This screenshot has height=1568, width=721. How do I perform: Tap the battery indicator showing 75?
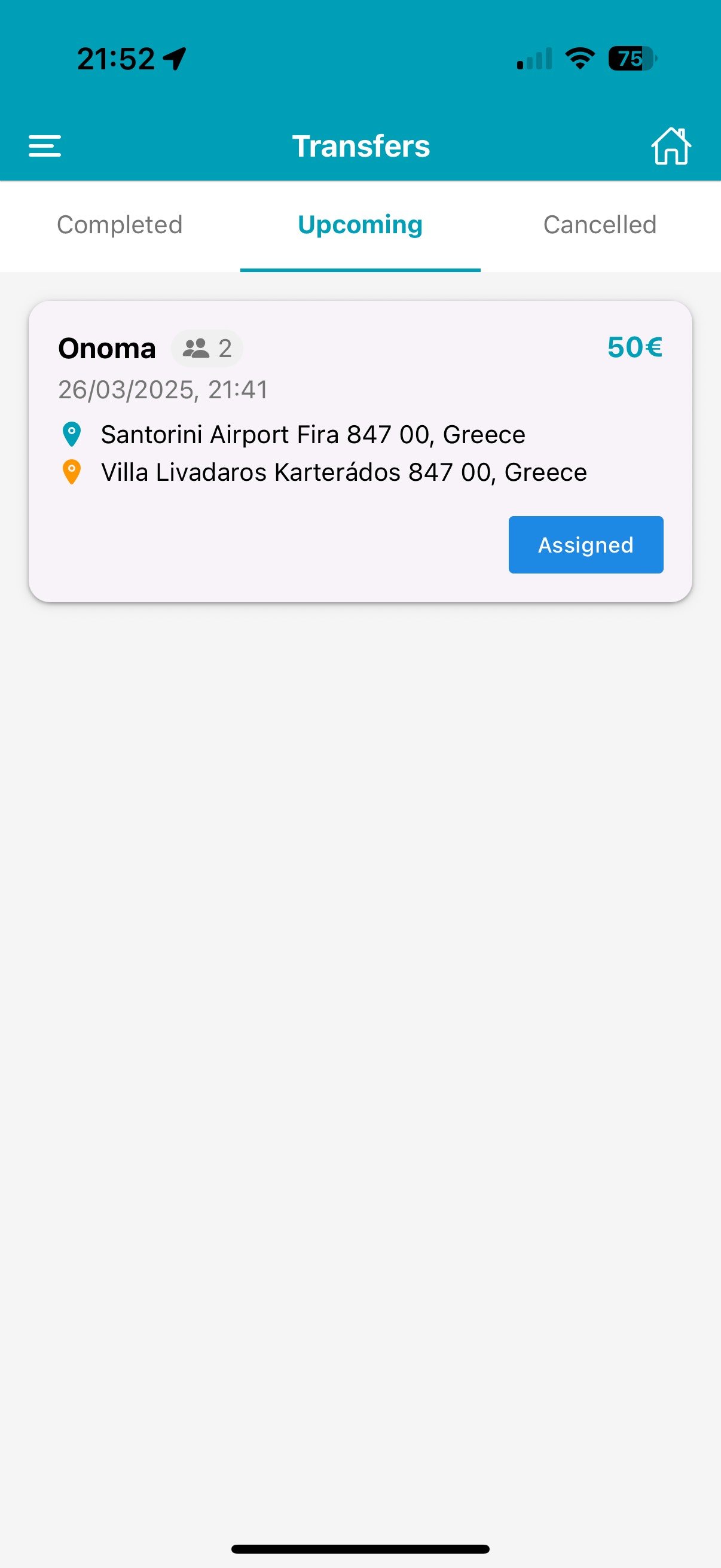point(633,58)
